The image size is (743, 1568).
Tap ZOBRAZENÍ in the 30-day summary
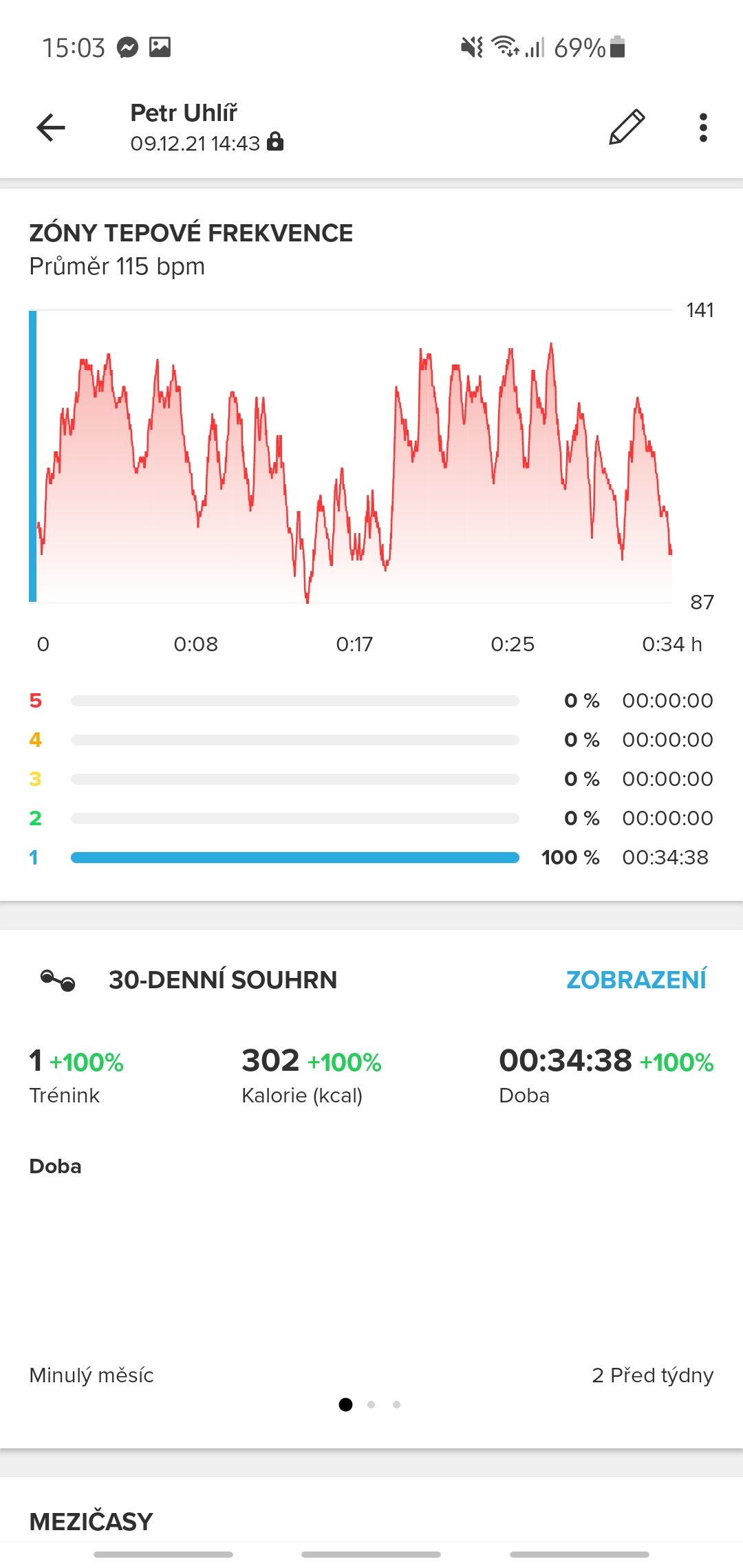tap(636, 980)
